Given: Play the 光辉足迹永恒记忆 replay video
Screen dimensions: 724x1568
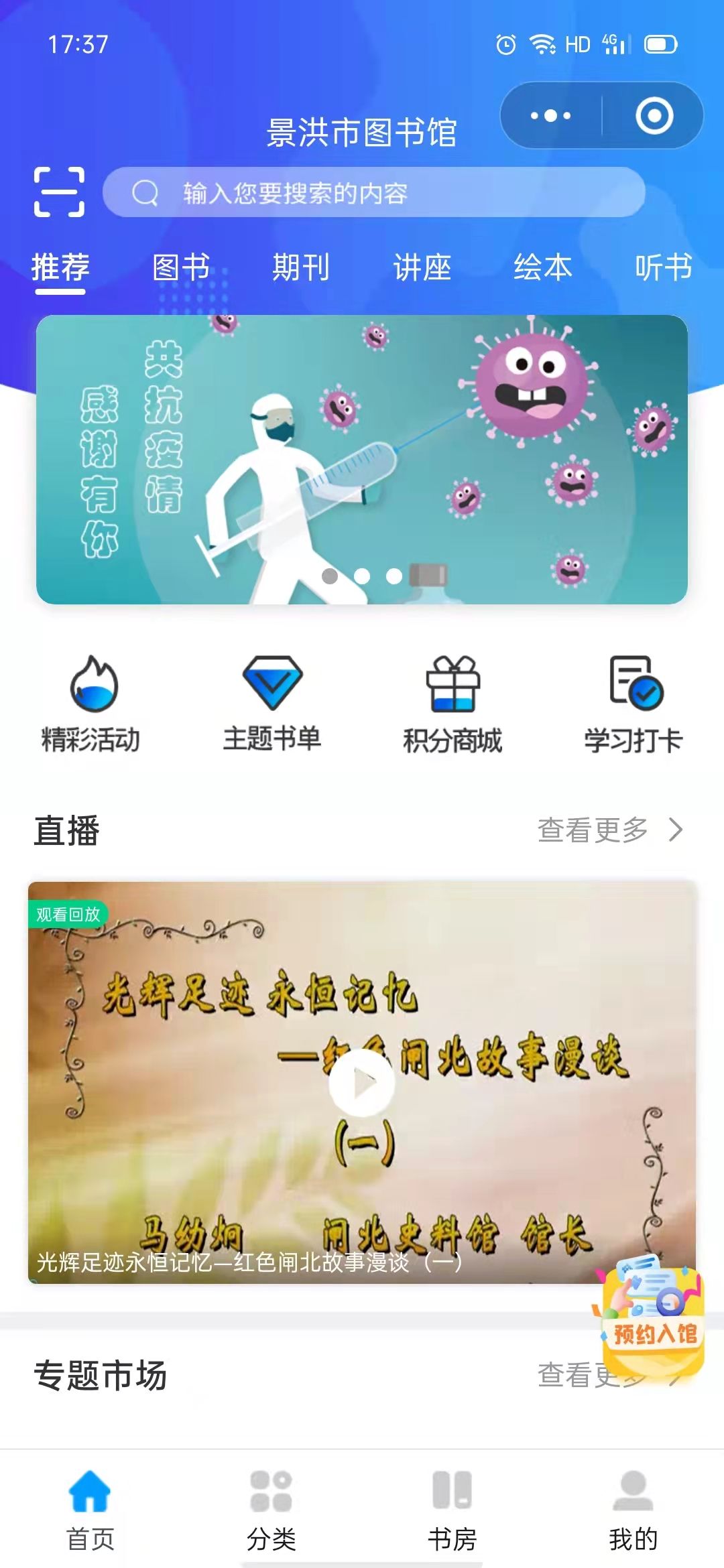Looking at the screenshot, I should coord(362,1082).
